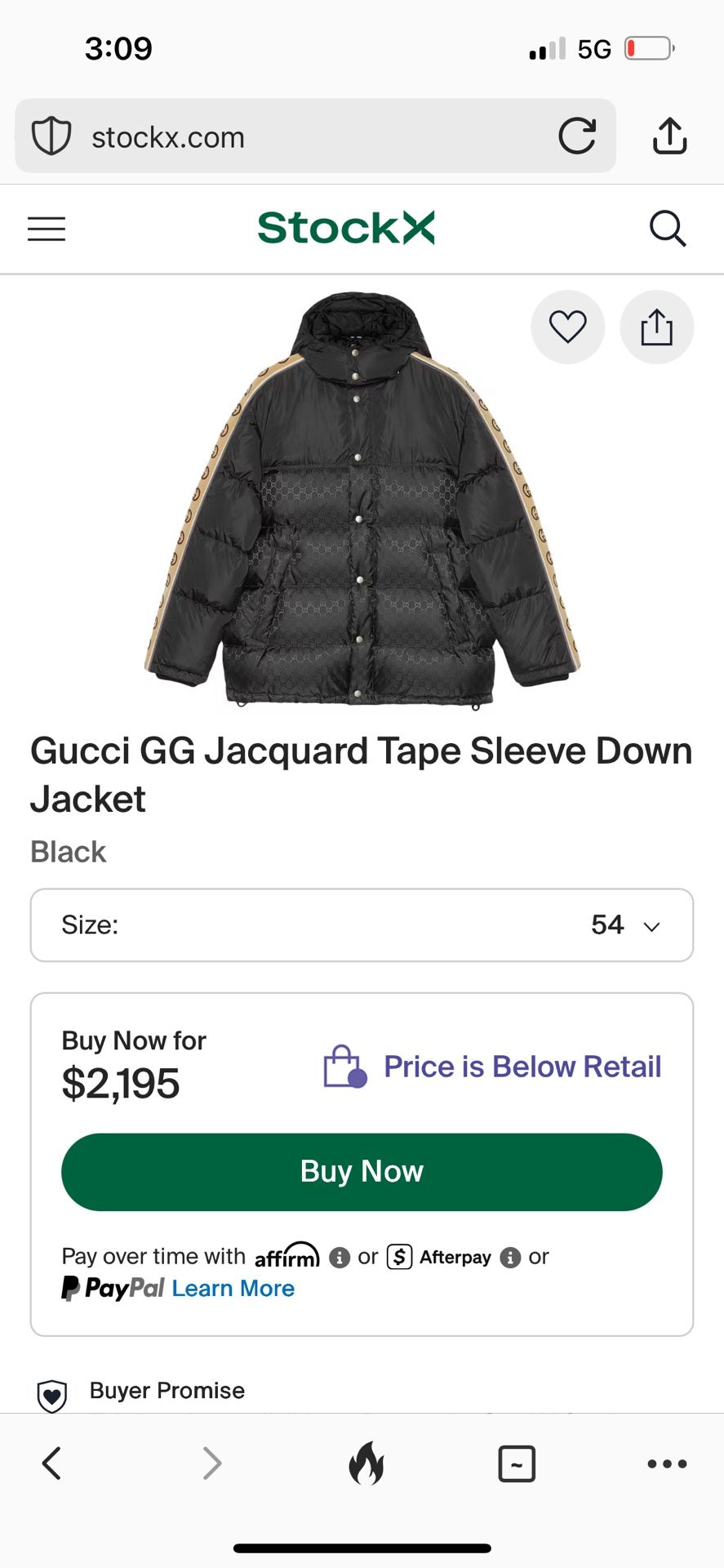Reload the page with the refresh icon

pos(578,136)
